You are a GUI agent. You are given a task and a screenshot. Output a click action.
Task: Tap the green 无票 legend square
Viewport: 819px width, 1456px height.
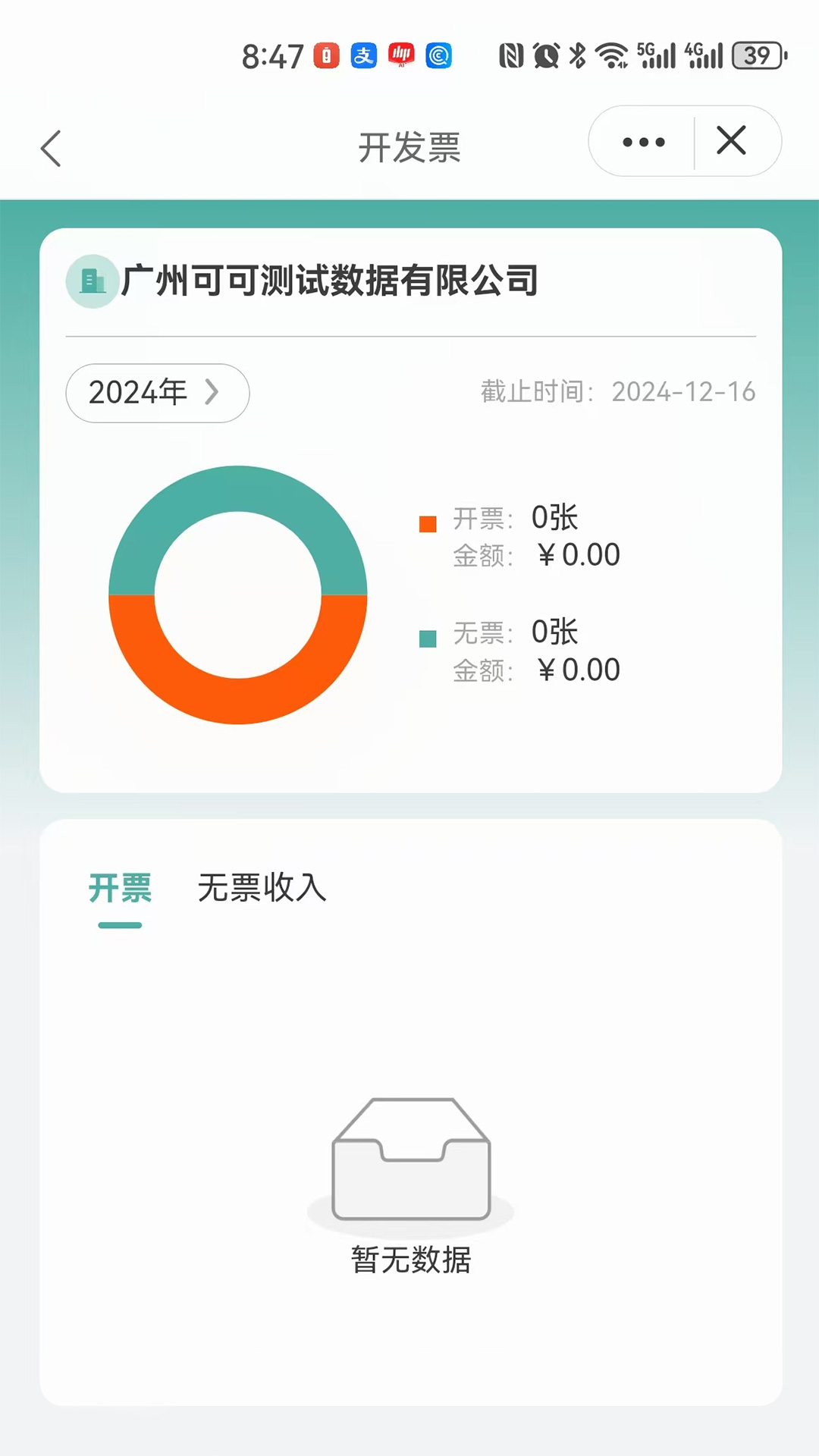428,637
